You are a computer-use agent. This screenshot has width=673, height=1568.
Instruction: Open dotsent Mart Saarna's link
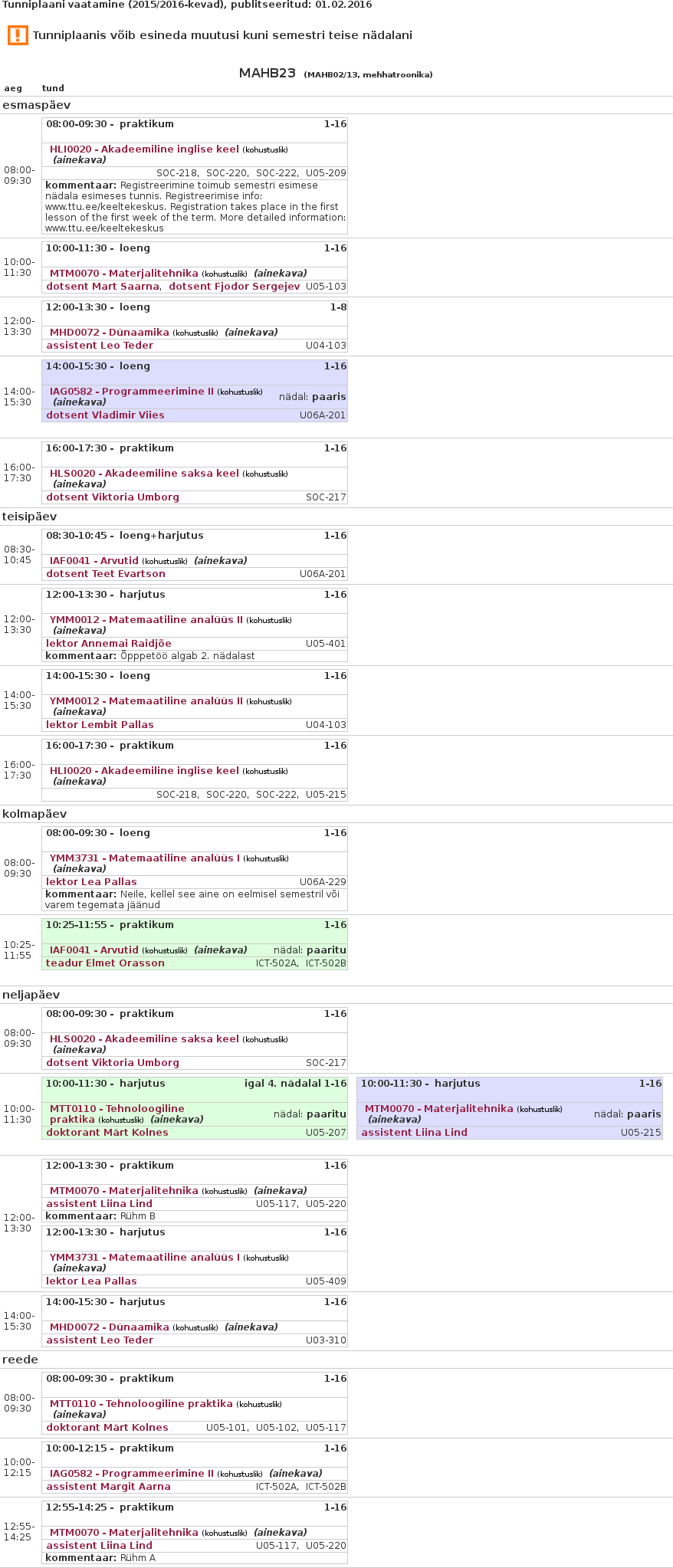pos(103,287)
